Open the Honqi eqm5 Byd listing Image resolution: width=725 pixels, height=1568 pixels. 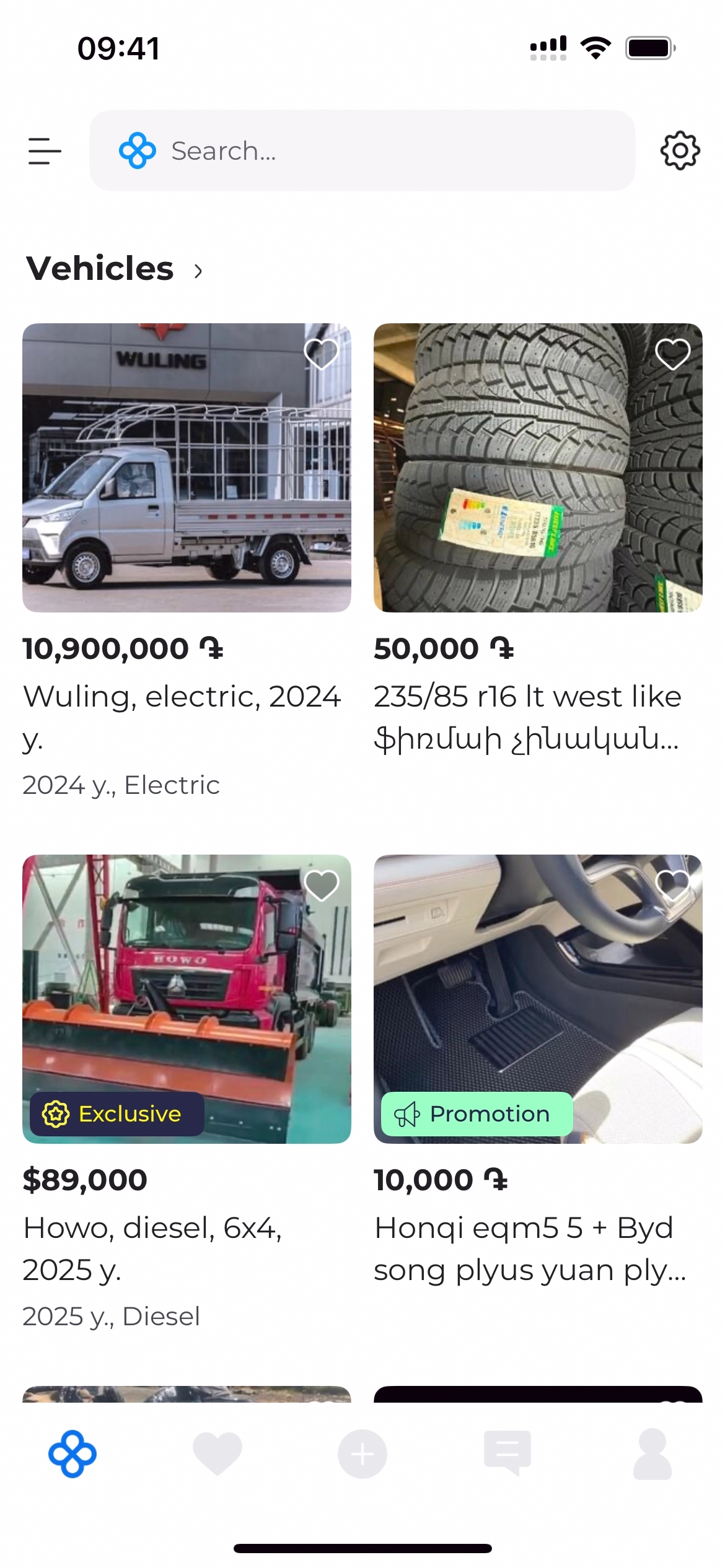pos(538,999)
